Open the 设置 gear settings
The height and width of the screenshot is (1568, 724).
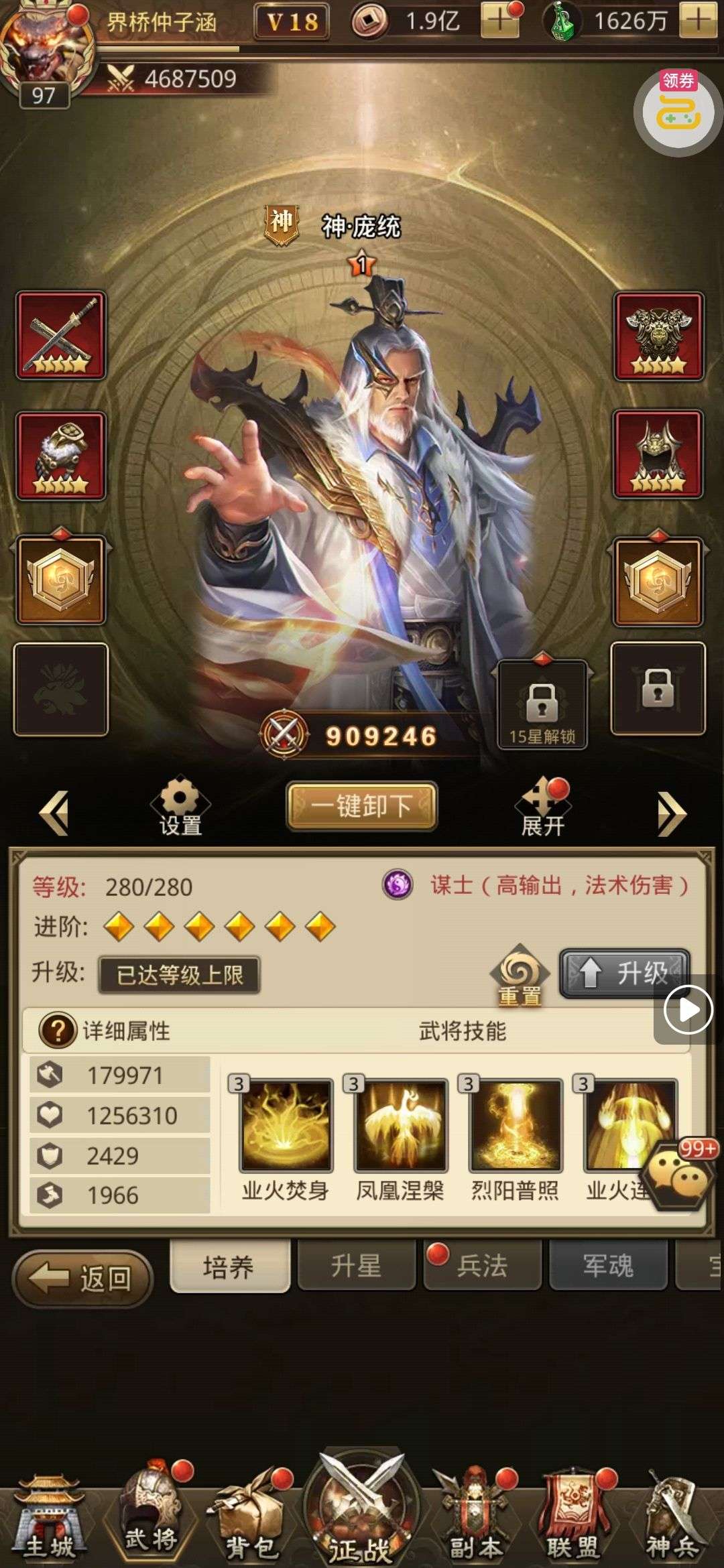tap(180, 807)
